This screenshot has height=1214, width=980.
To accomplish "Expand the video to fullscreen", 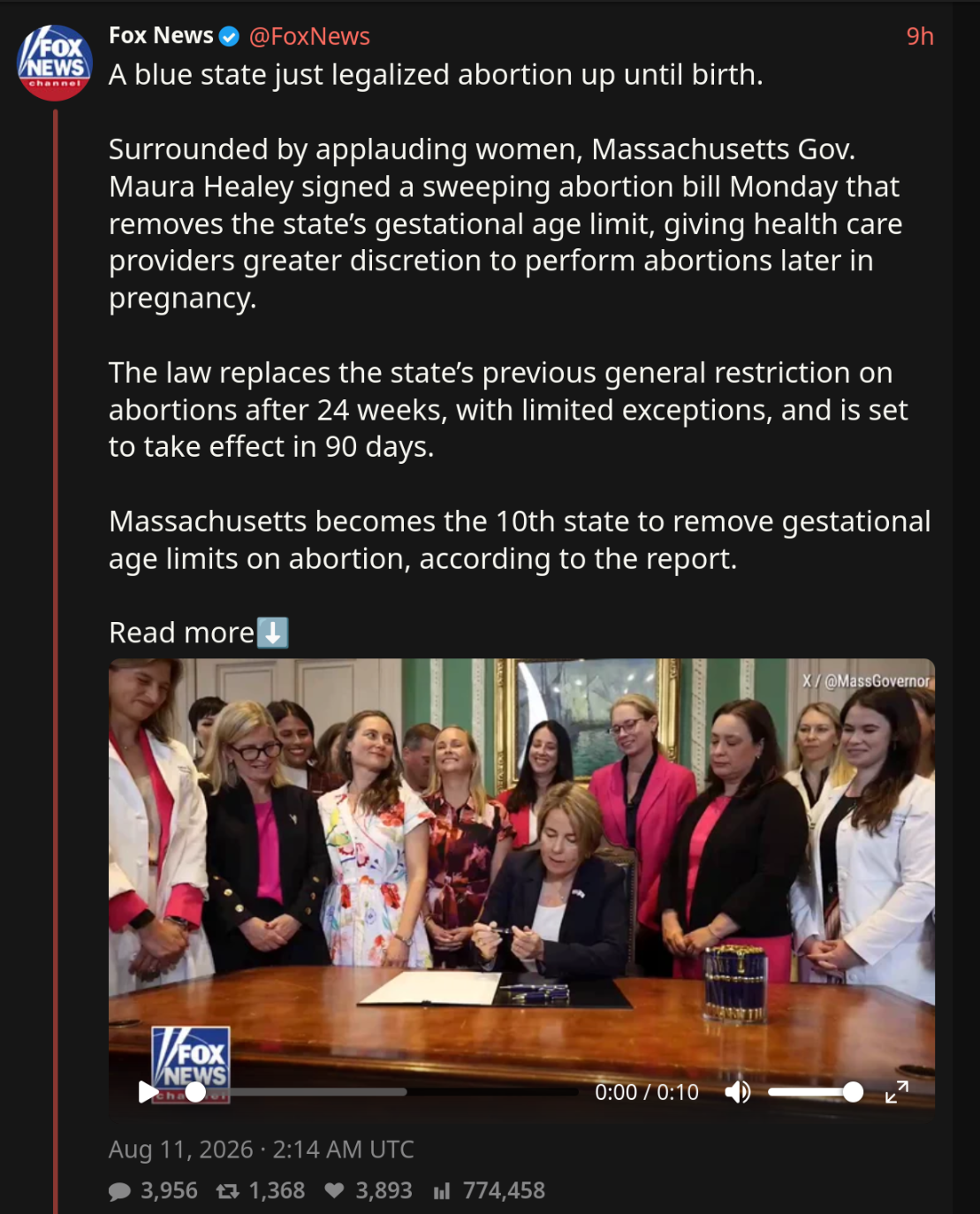I will point(897,1092).
